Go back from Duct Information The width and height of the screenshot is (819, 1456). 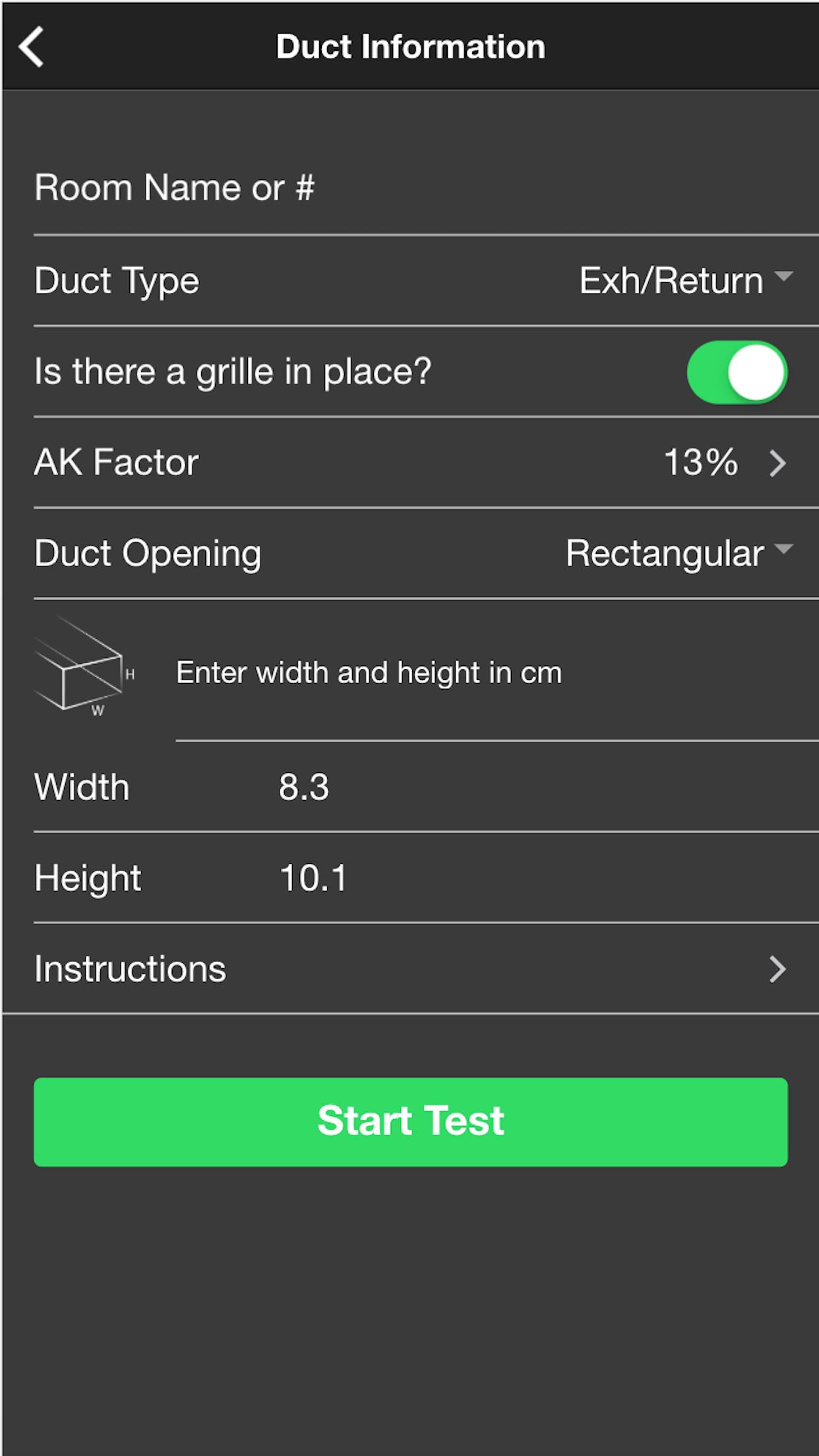pos(32,47)
